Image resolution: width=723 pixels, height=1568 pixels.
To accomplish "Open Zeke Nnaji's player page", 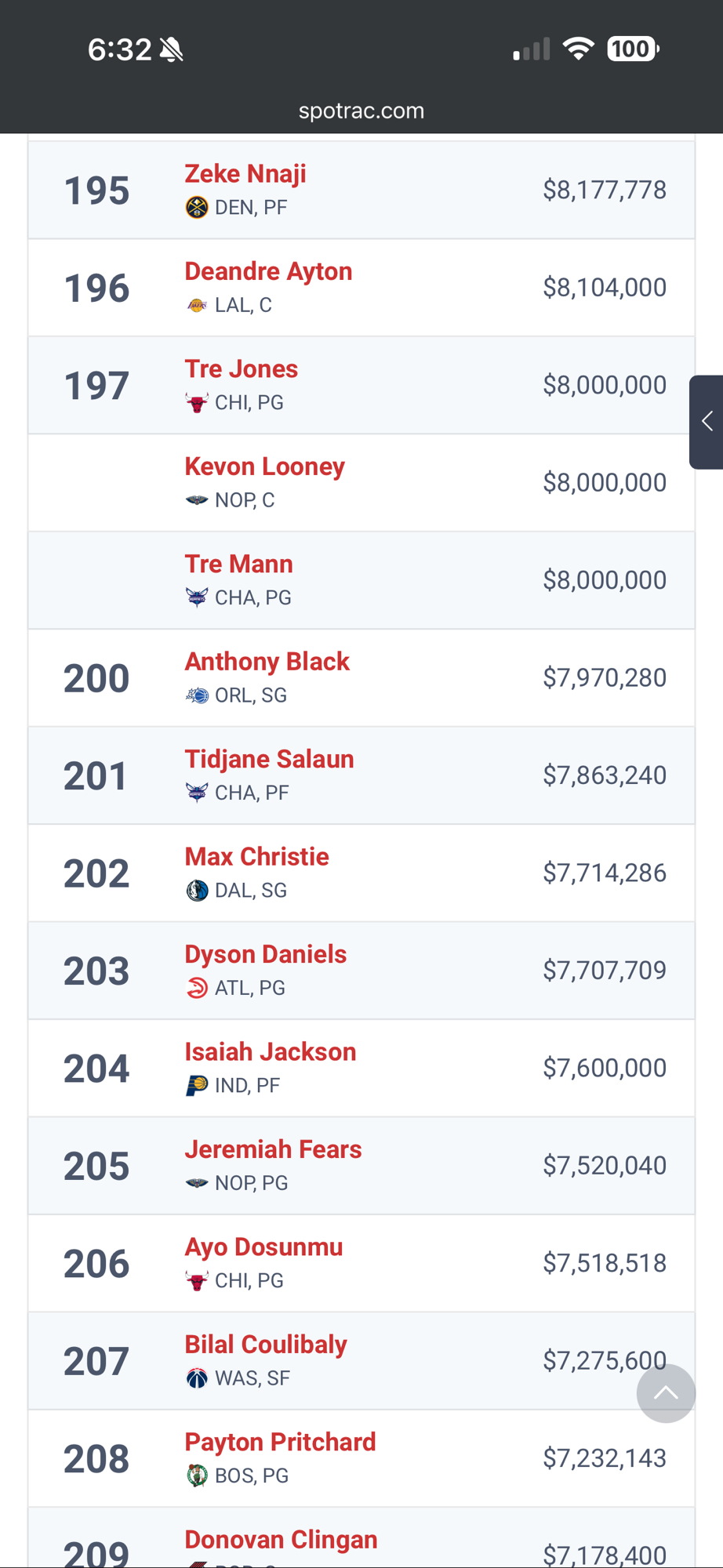I will coord(245,174).
